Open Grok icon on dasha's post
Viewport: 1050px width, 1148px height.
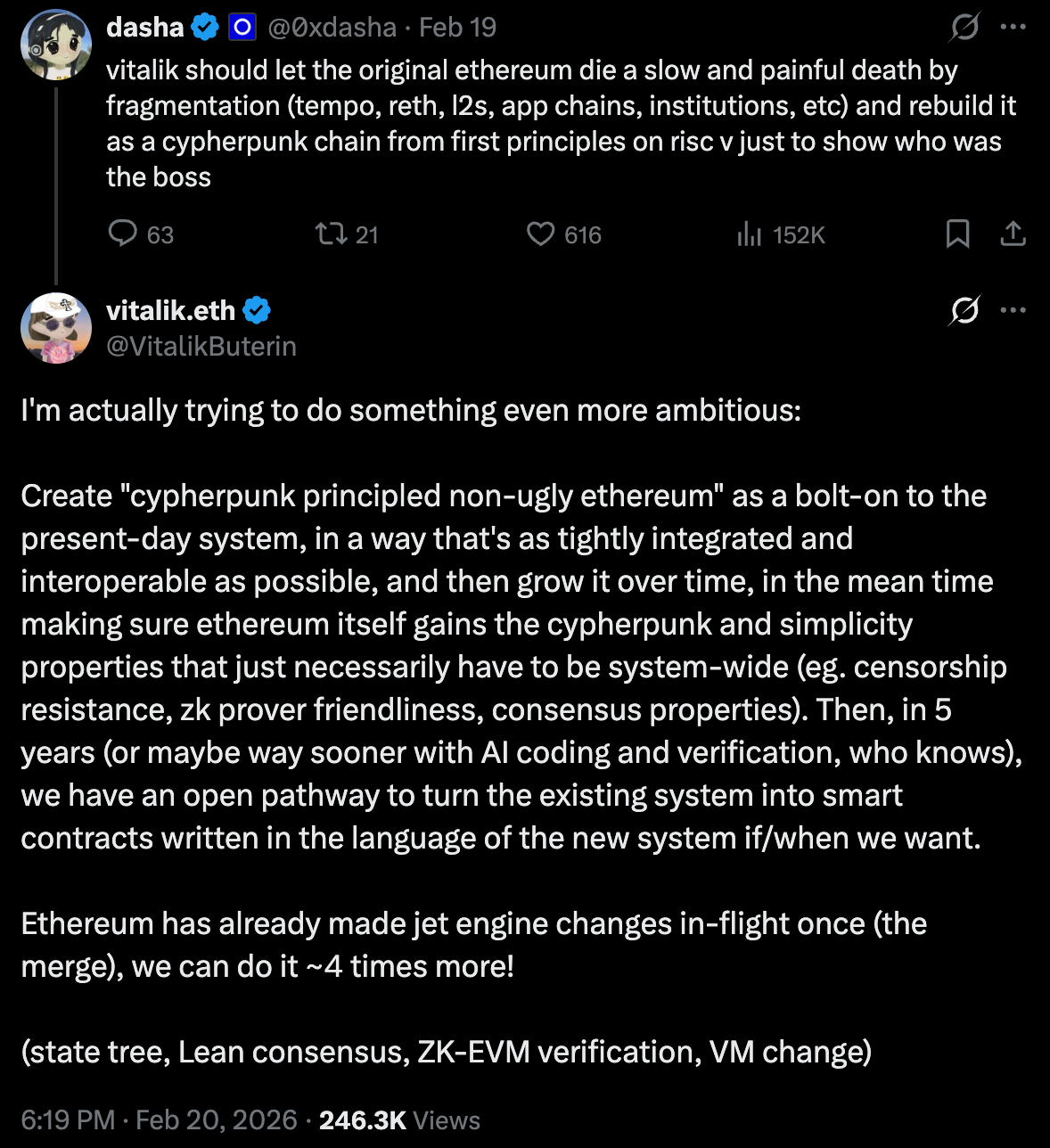pyautogui.click(x=964, y=27)
